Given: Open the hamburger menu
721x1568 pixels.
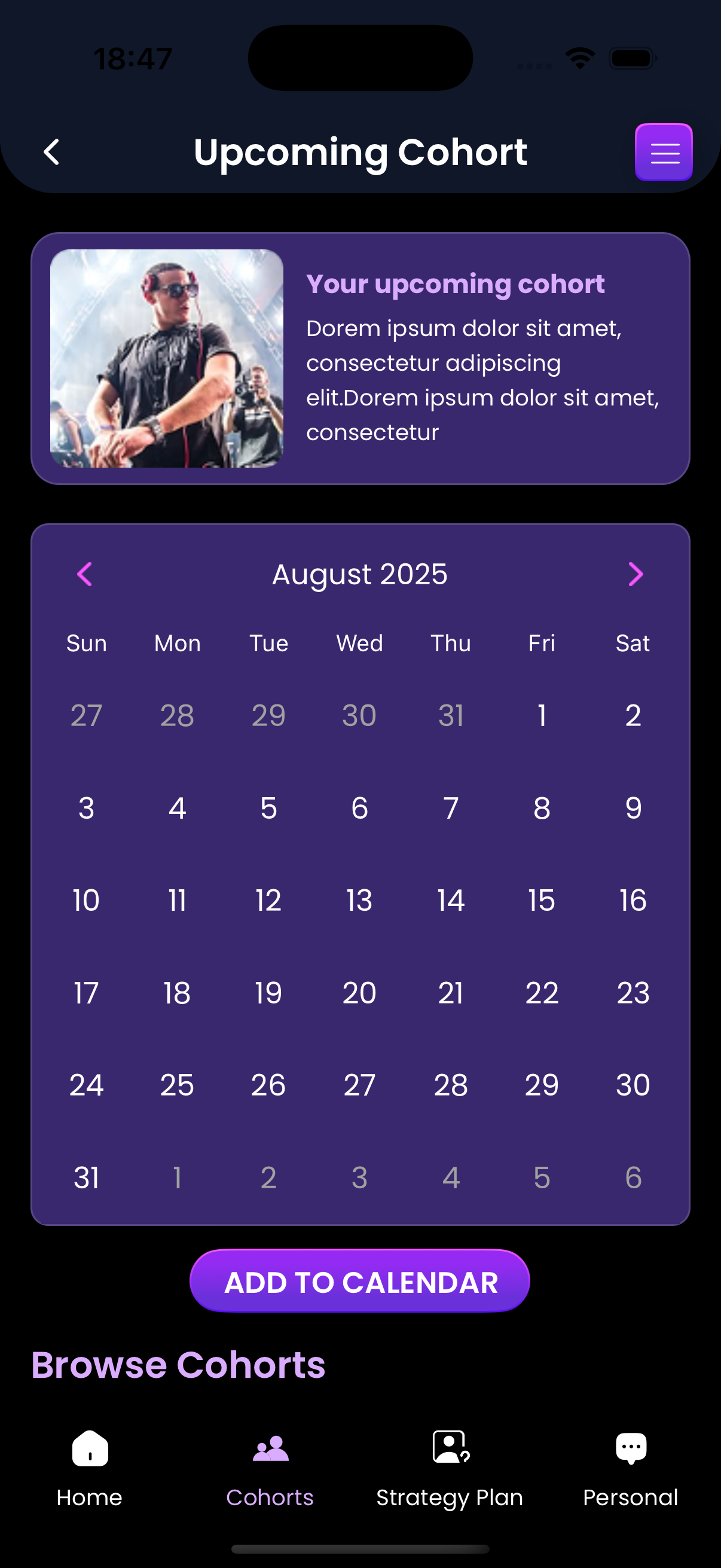Looking at the screenshot, I should click(x=663, y=152).
